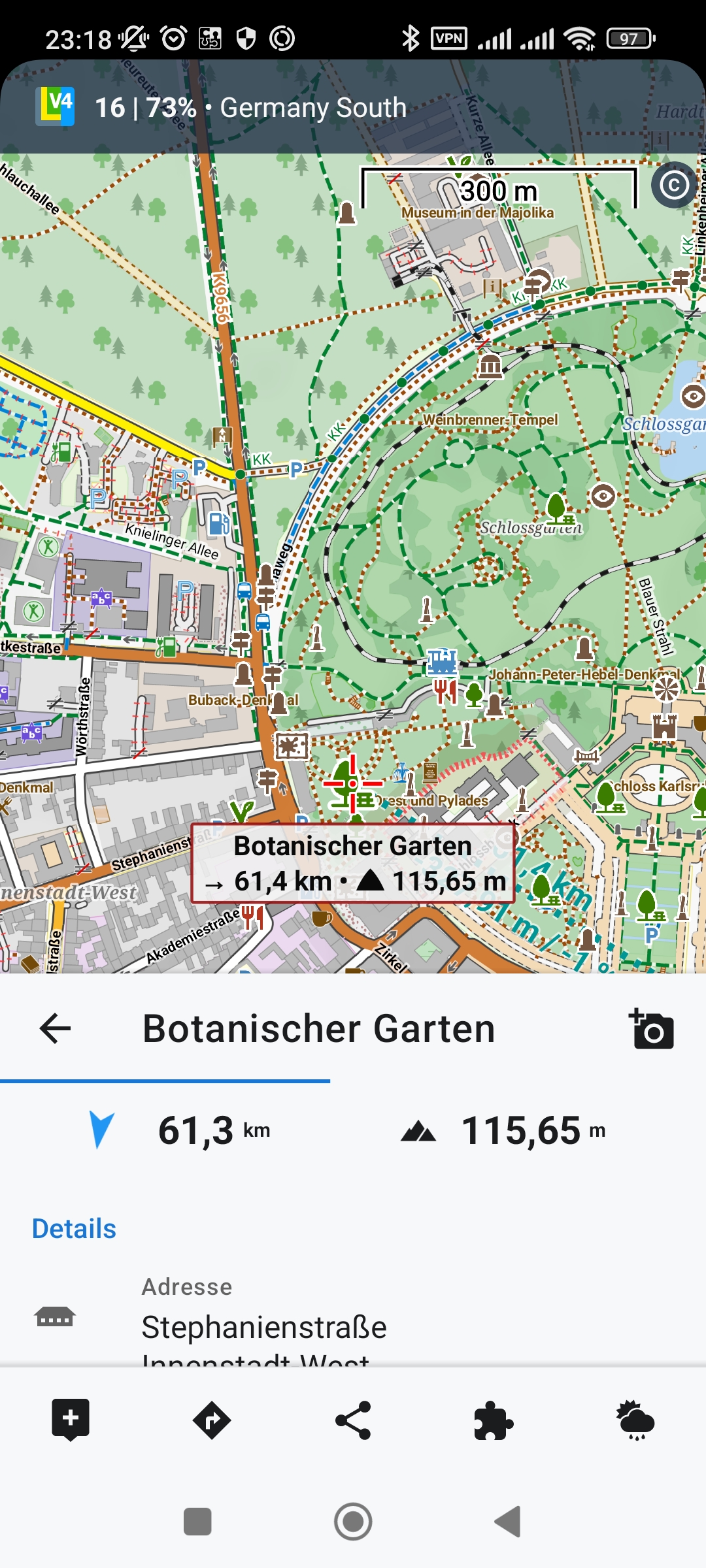Open the add-ons puzzle icon
This screenshot has height=1568, width=706.
point(494,1420)
